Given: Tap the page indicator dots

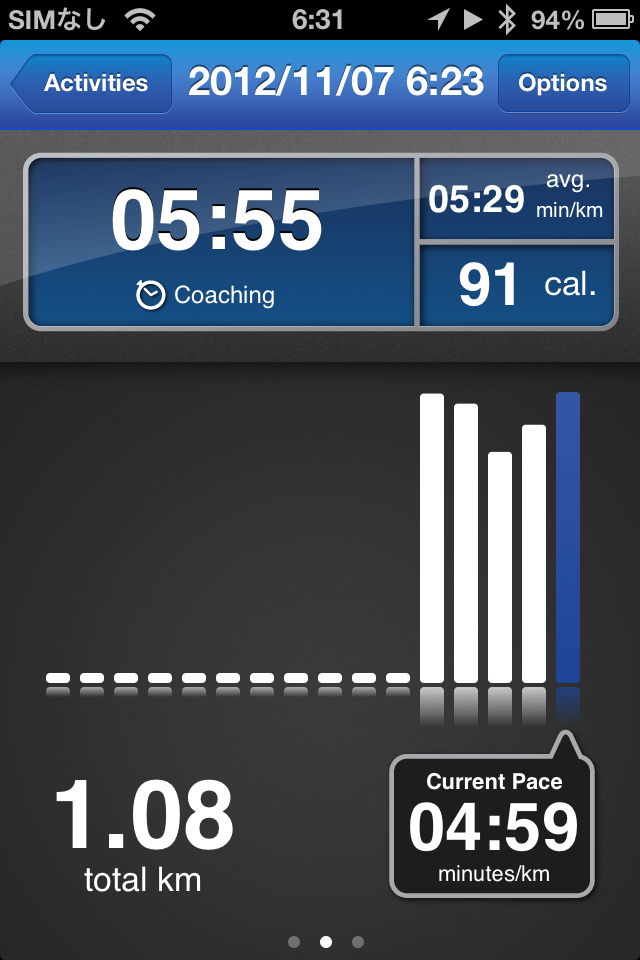Looking at the screenshot, I should point(325,941).
